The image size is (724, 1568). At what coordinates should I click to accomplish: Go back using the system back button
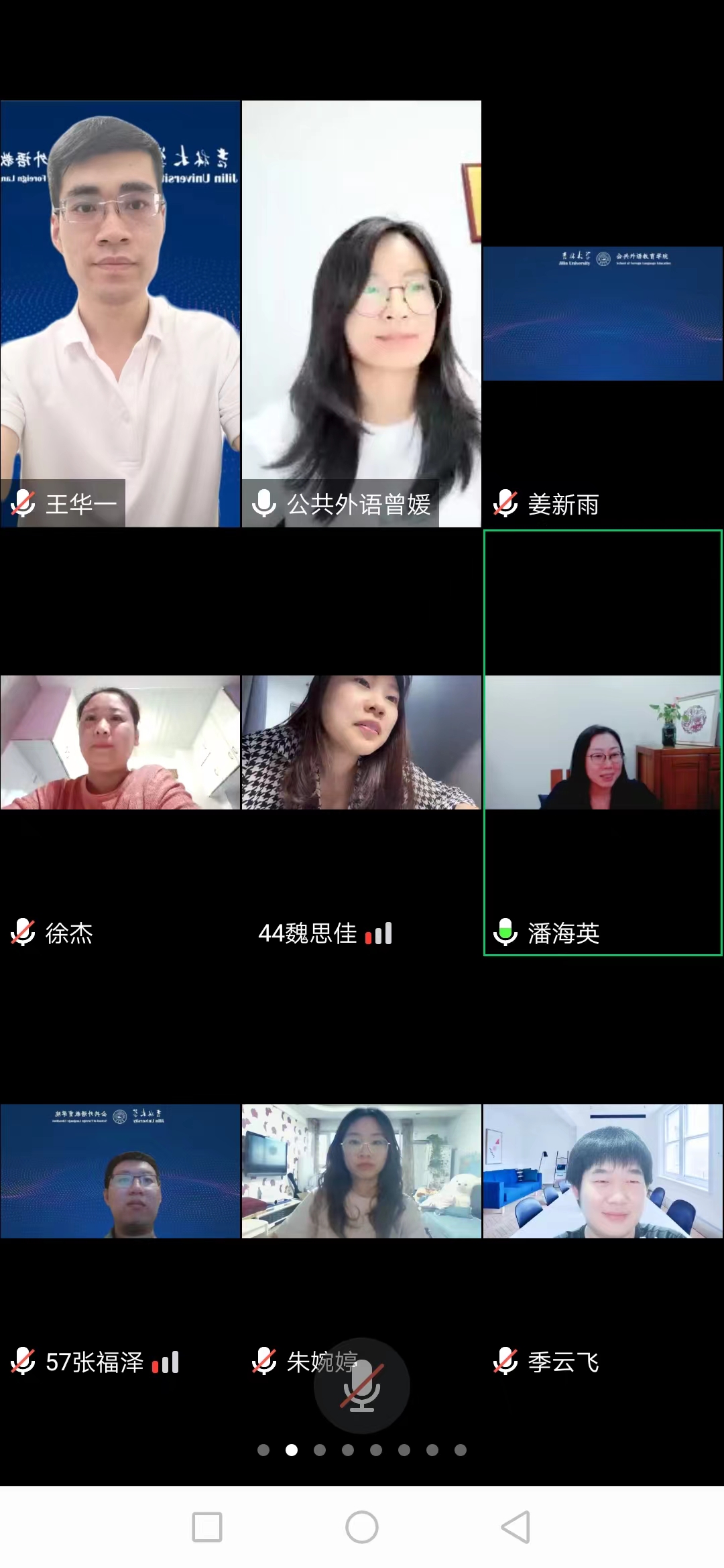[516, 1527]
